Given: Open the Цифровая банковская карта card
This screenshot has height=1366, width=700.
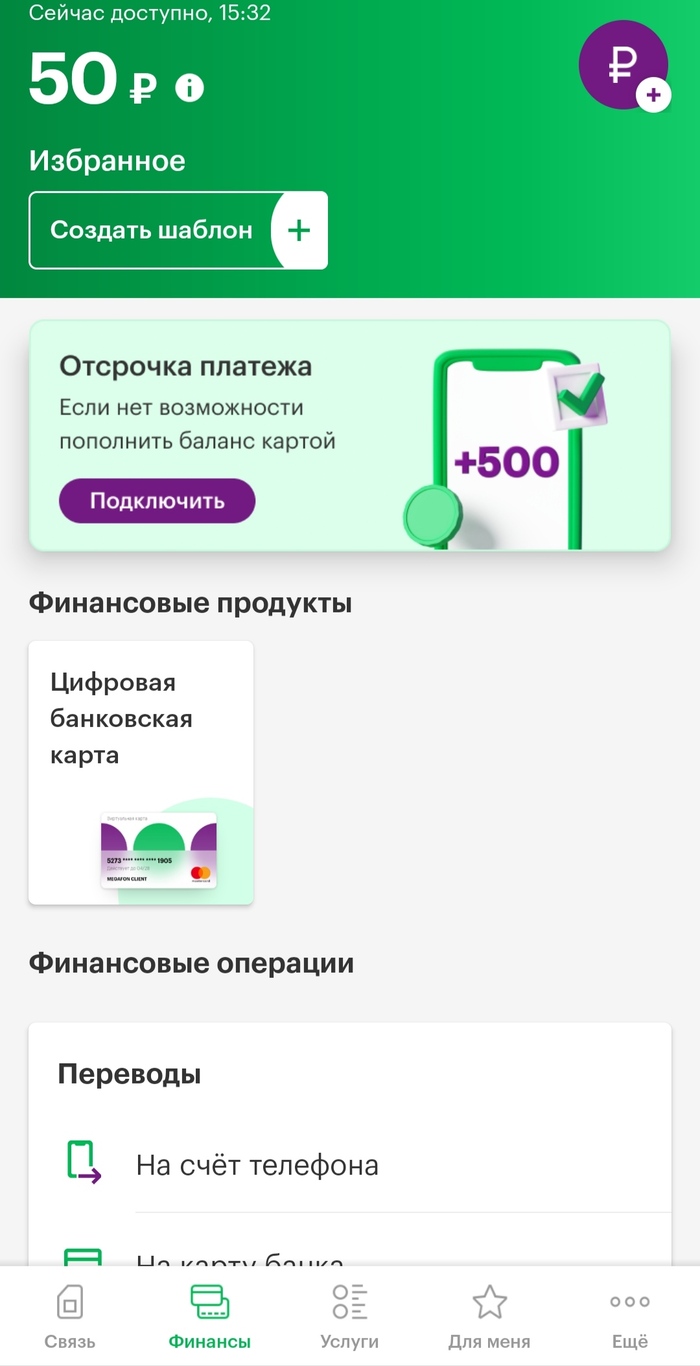Looking at the screenshot, I should tap(141, 772).
